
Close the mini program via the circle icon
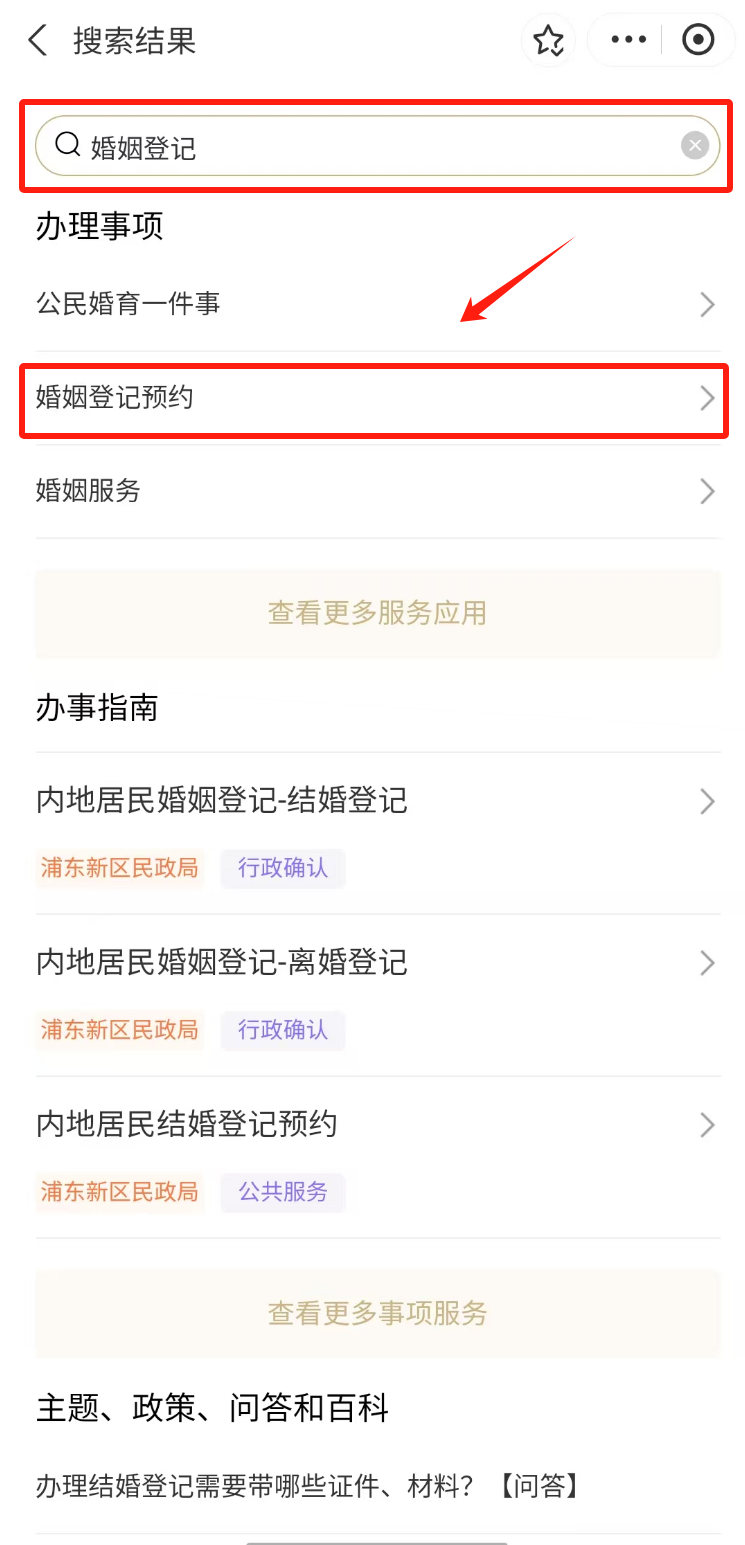pyautogui.click(x=697, y=41)
